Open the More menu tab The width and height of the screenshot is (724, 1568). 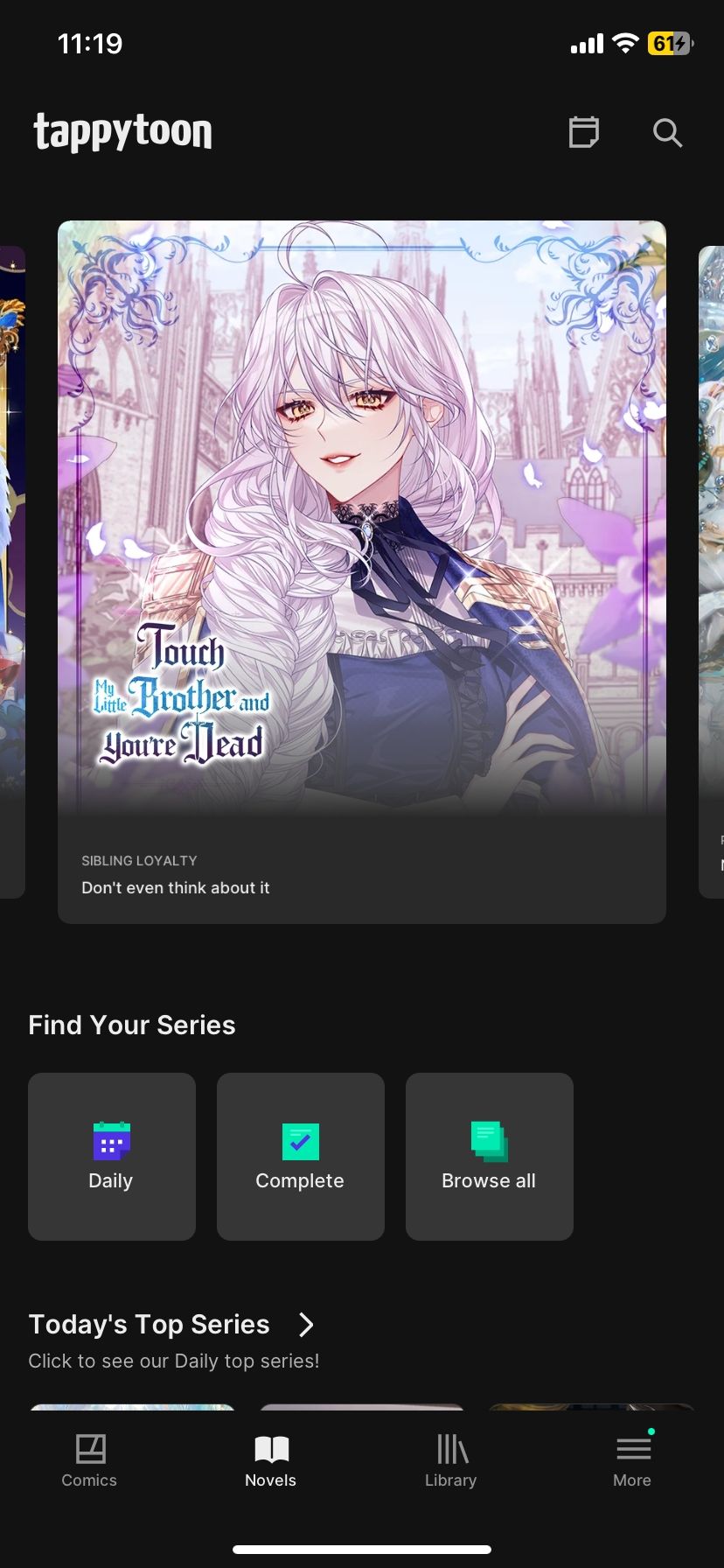pos(632,1460)
